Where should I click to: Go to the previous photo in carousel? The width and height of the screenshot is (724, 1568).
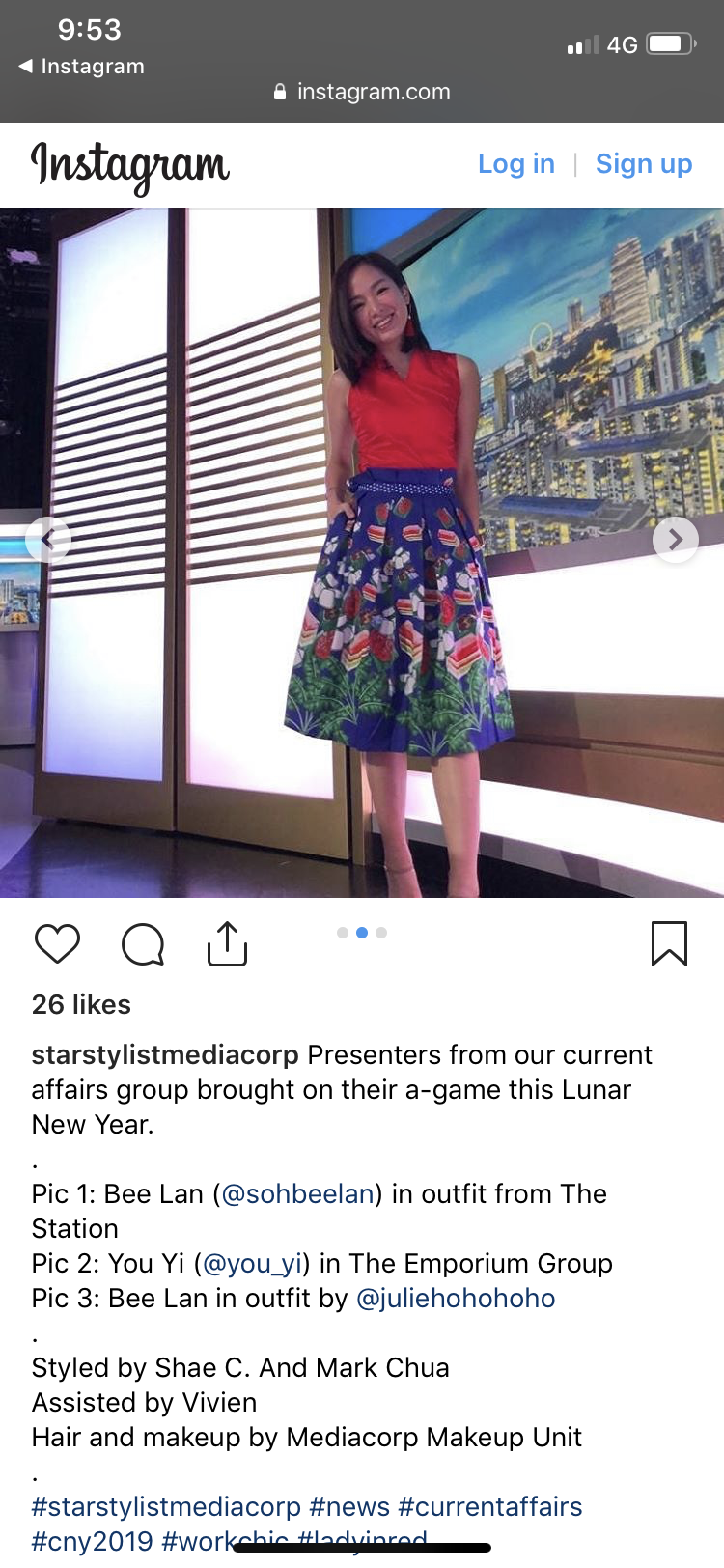[48, 539]
